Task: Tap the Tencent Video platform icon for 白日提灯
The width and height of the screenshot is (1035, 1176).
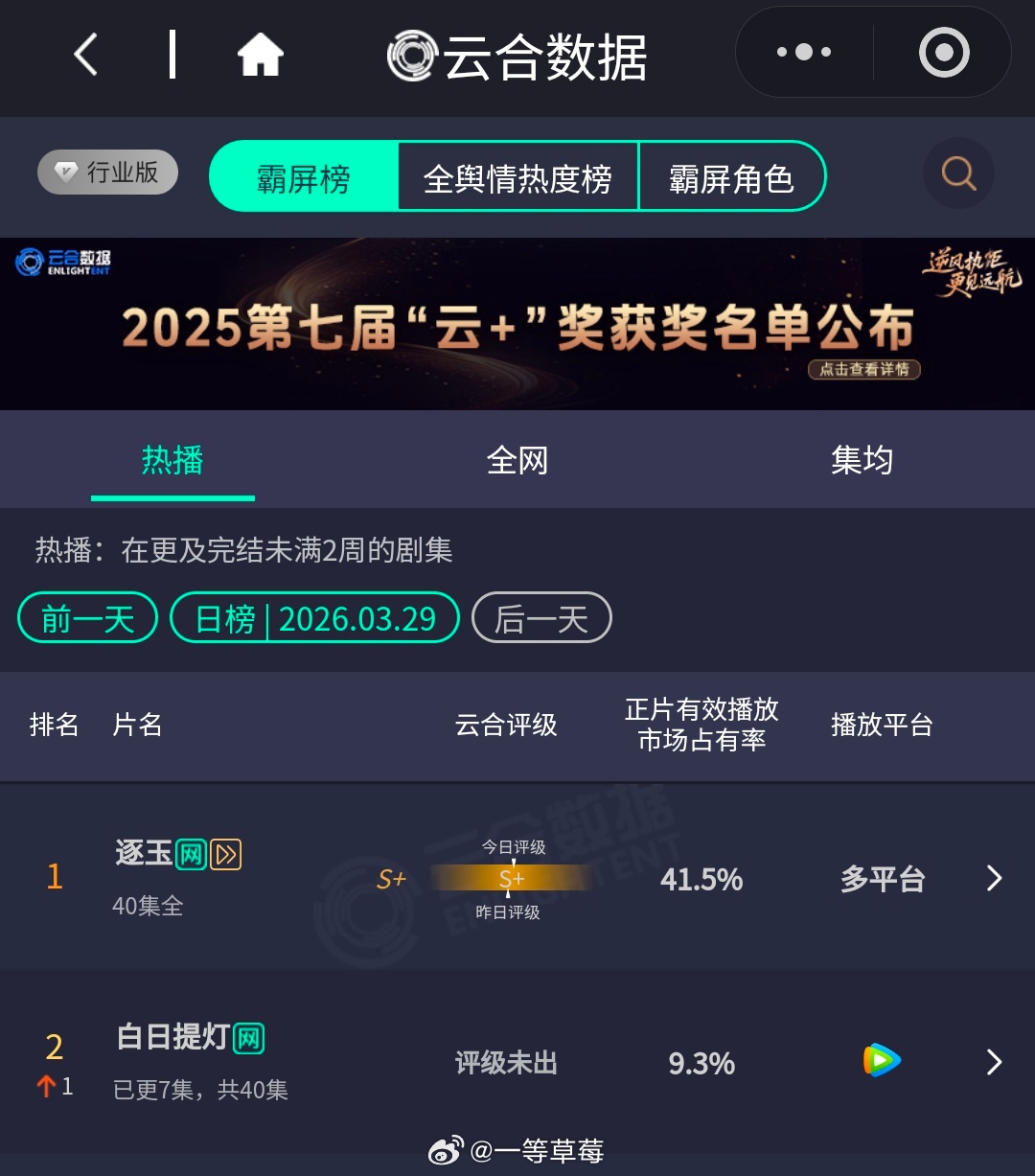Action: (881, 1061)
